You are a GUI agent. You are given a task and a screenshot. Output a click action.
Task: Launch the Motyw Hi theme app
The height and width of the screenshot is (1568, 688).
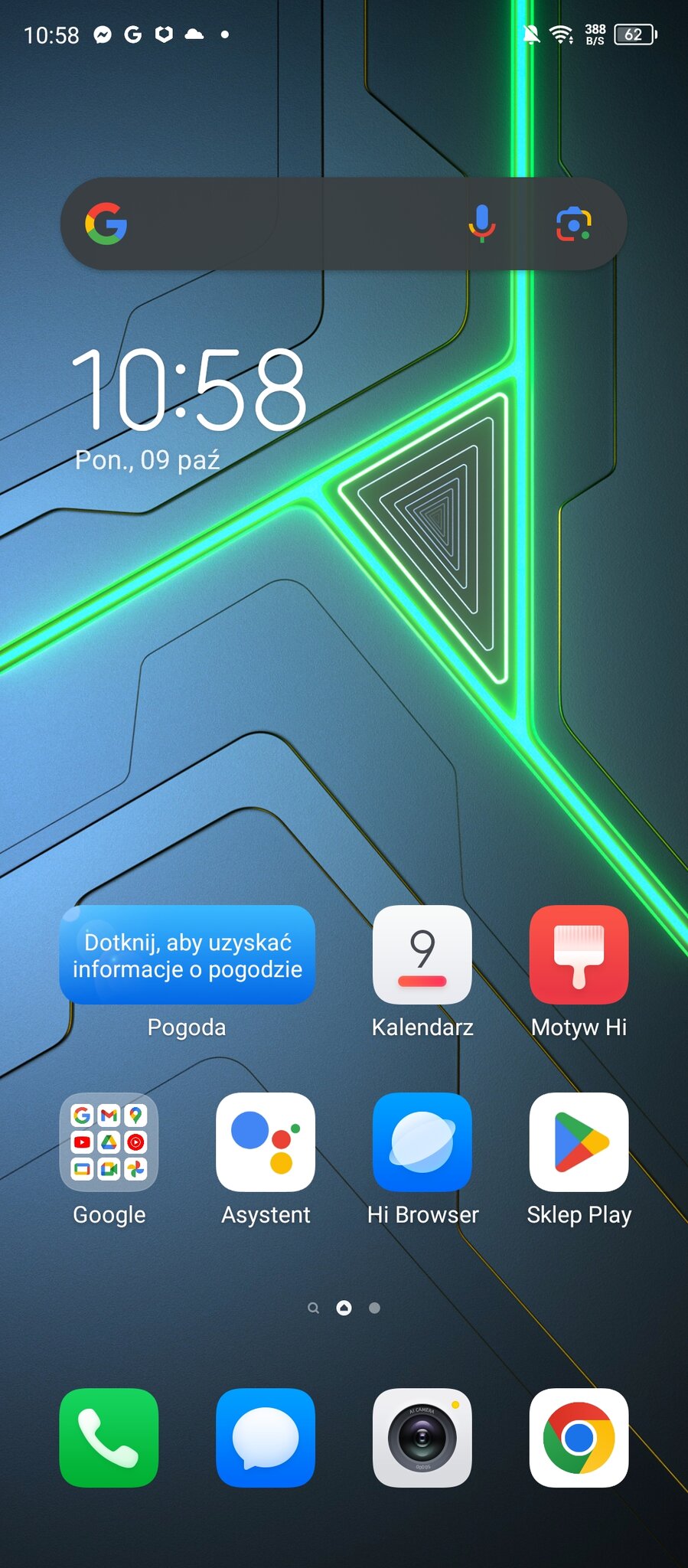click(x=579, y=955)
